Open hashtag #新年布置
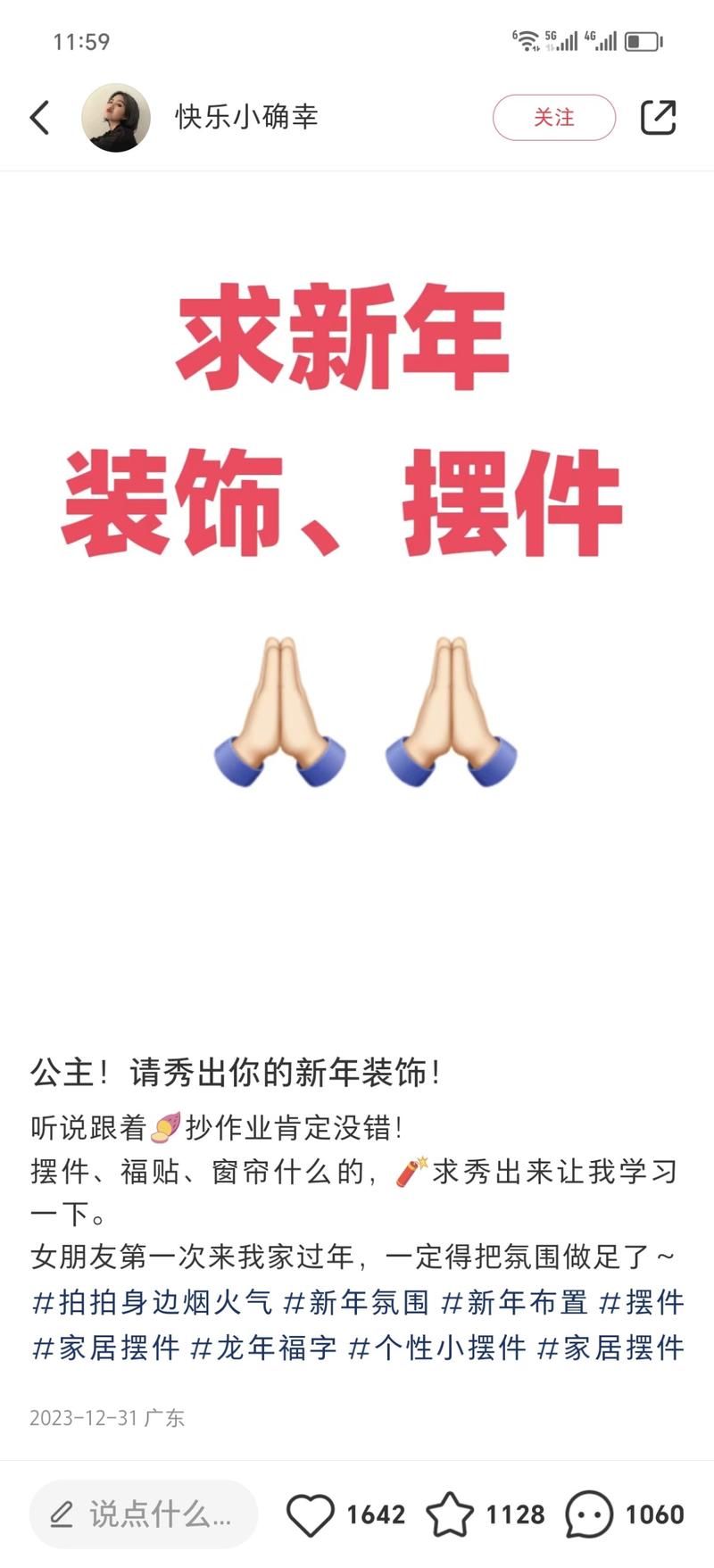The image size is (714, 1568). [514, 1303]
